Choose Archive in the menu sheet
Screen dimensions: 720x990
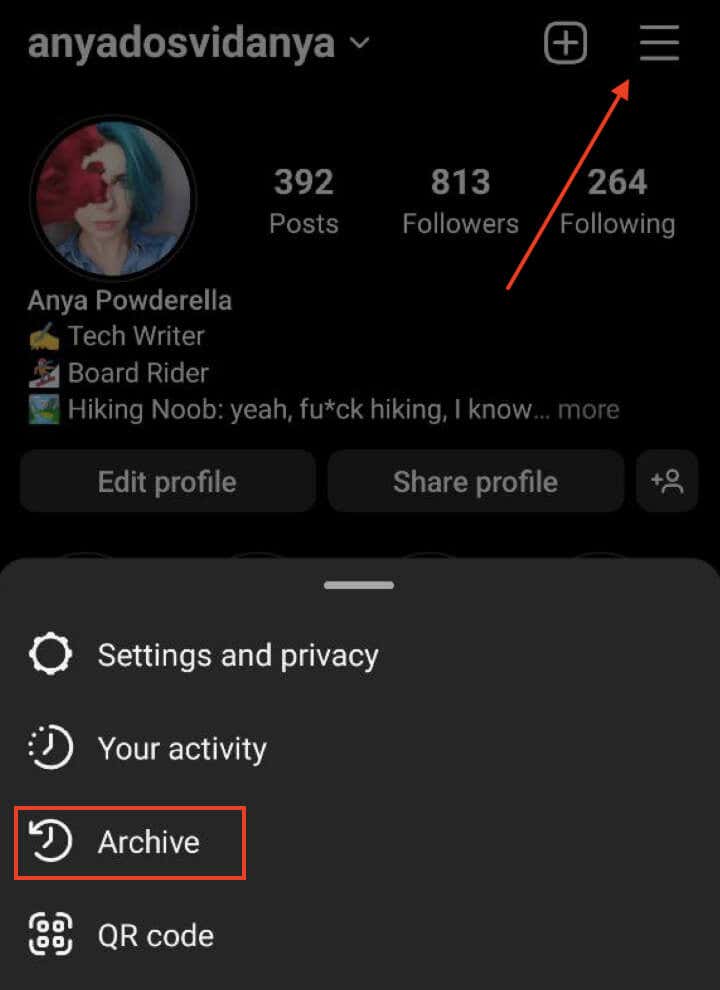pyautogui.click(x=148, y=843)
